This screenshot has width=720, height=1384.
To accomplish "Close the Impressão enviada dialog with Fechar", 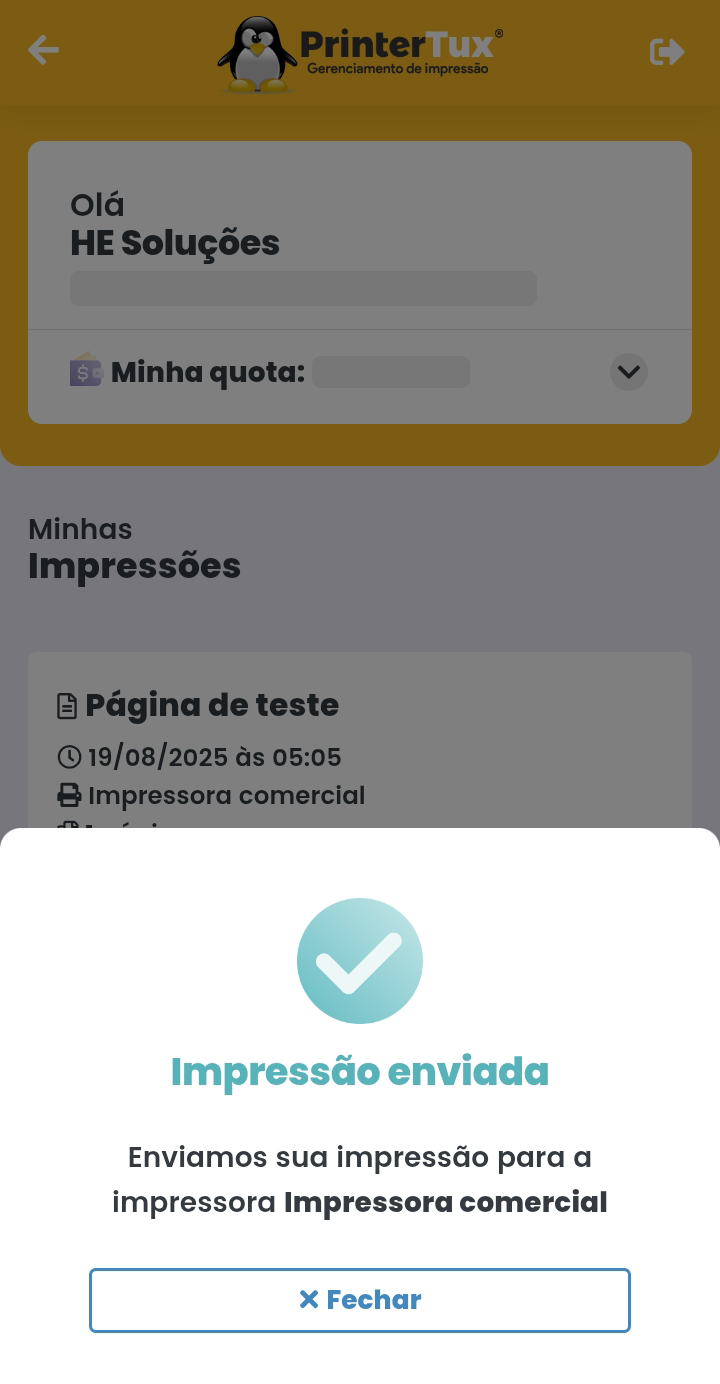I will (x=360, y=1300).
